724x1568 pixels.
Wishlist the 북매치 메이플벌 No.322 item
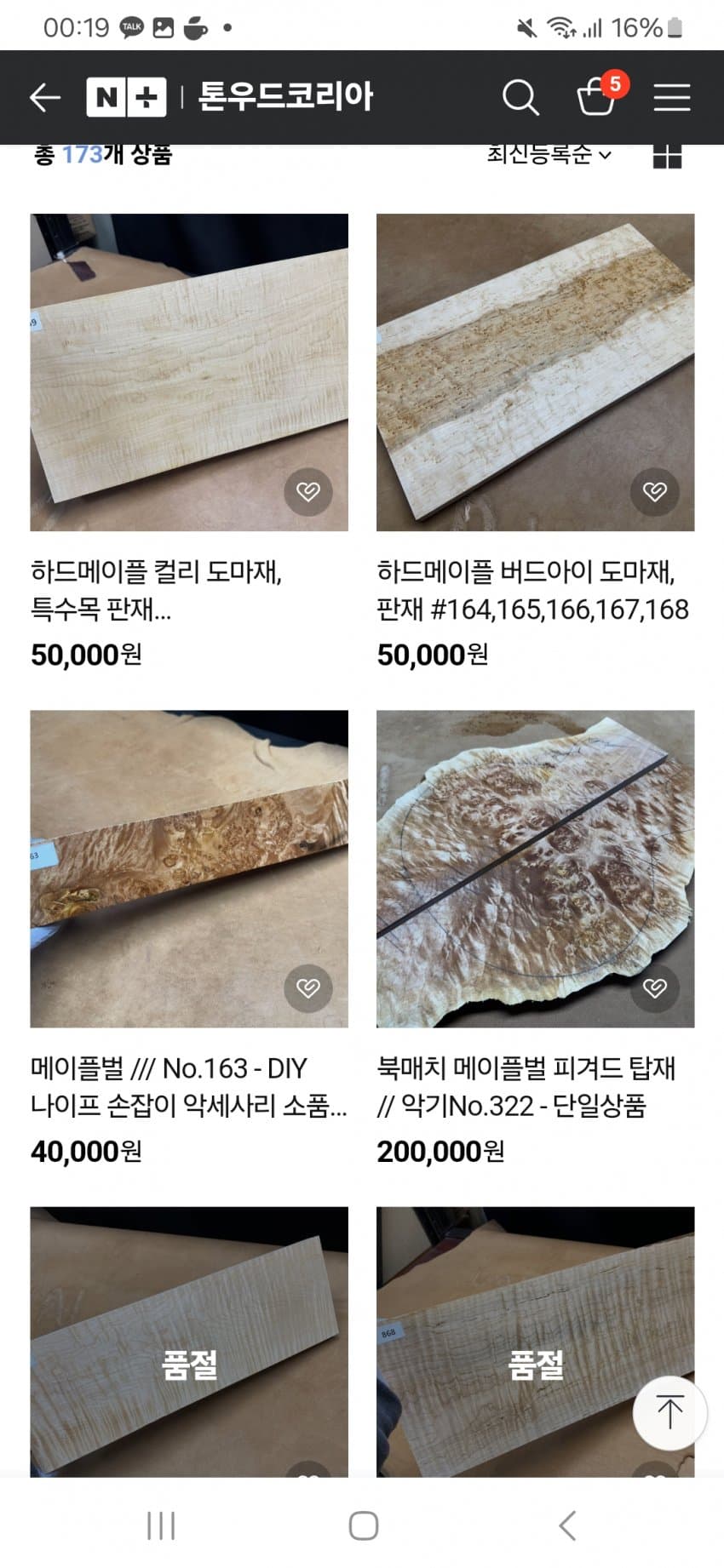(654, 987)
